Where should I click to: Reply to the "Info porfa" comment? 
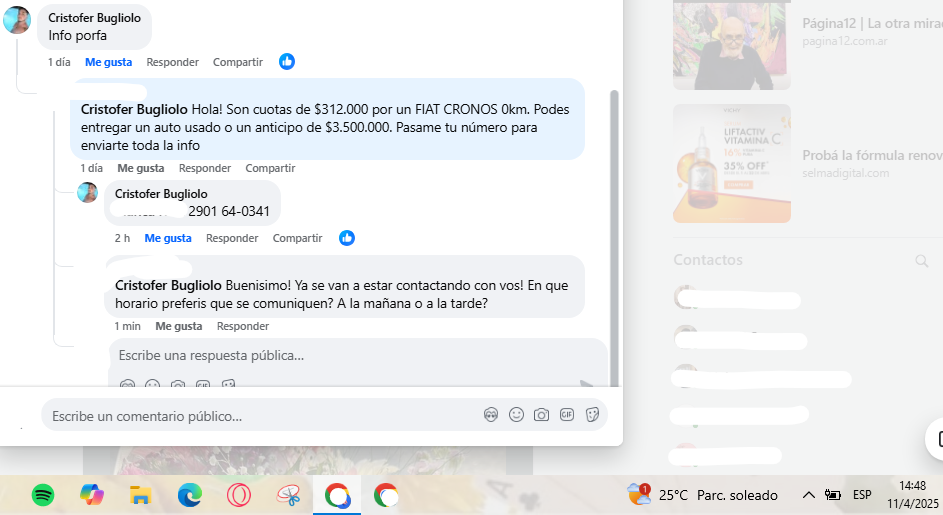(x=172, y=62)
